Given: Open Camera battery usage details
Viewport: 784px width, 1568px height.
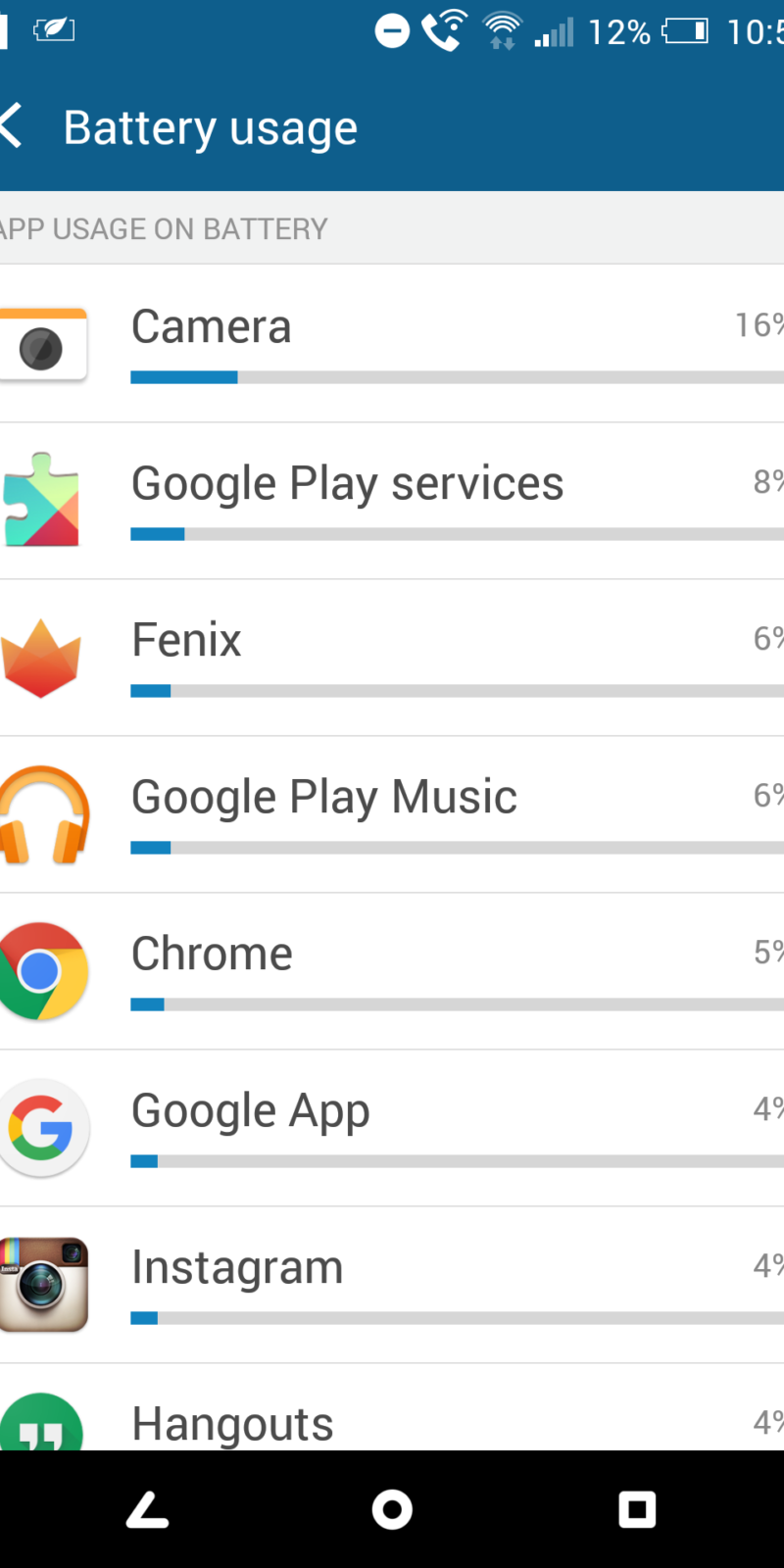Looking at the screenshot, I should pos(392,343).
